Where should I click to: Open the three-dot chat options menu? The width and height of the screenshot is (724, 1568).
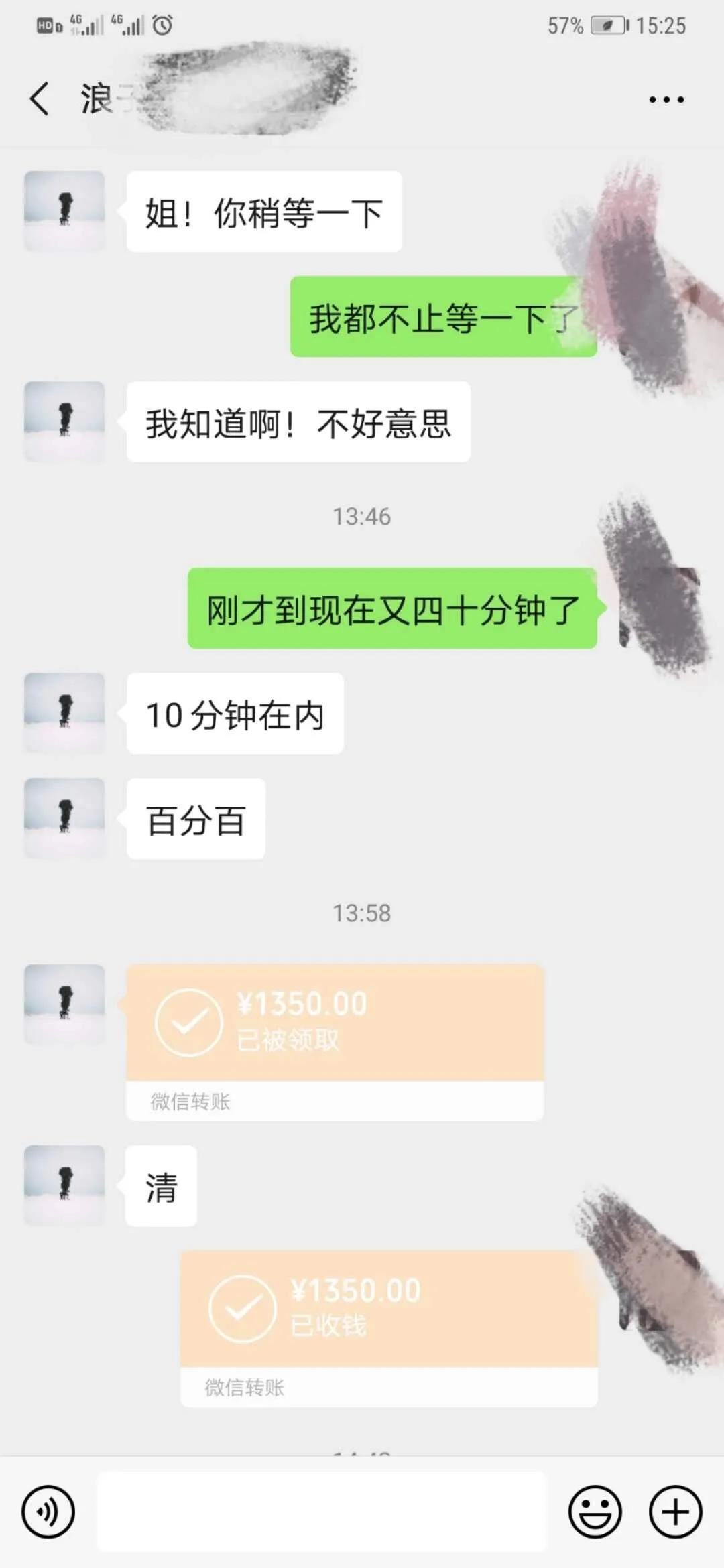point(666,99)
